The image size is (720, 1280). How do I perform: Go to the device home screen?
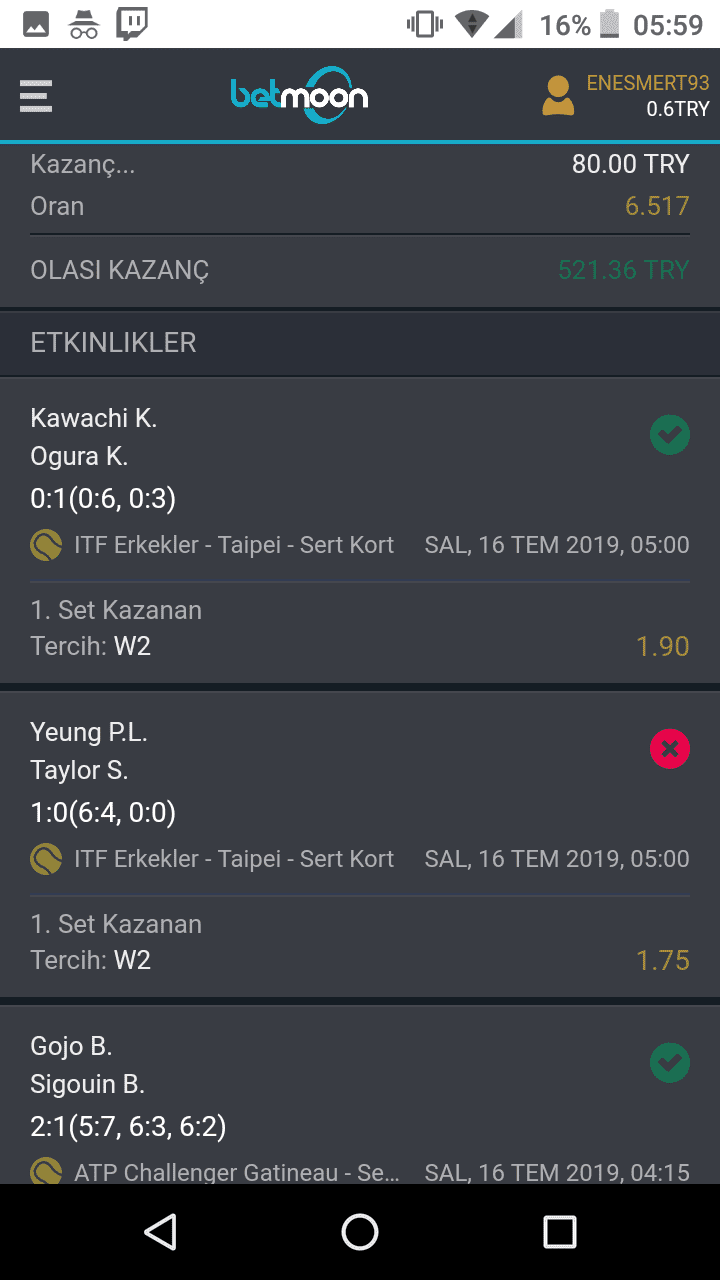pyautogui.click(x=360, y=1232)
